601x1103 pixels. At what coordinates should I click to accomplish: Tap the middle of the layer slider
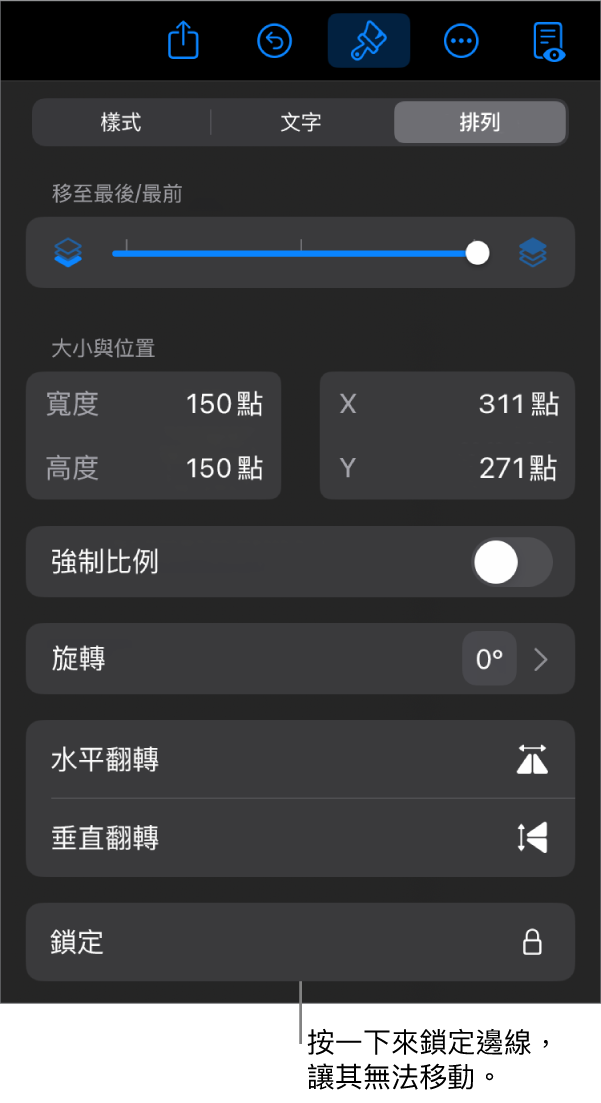pyautogui.click(x=301, y=253)
